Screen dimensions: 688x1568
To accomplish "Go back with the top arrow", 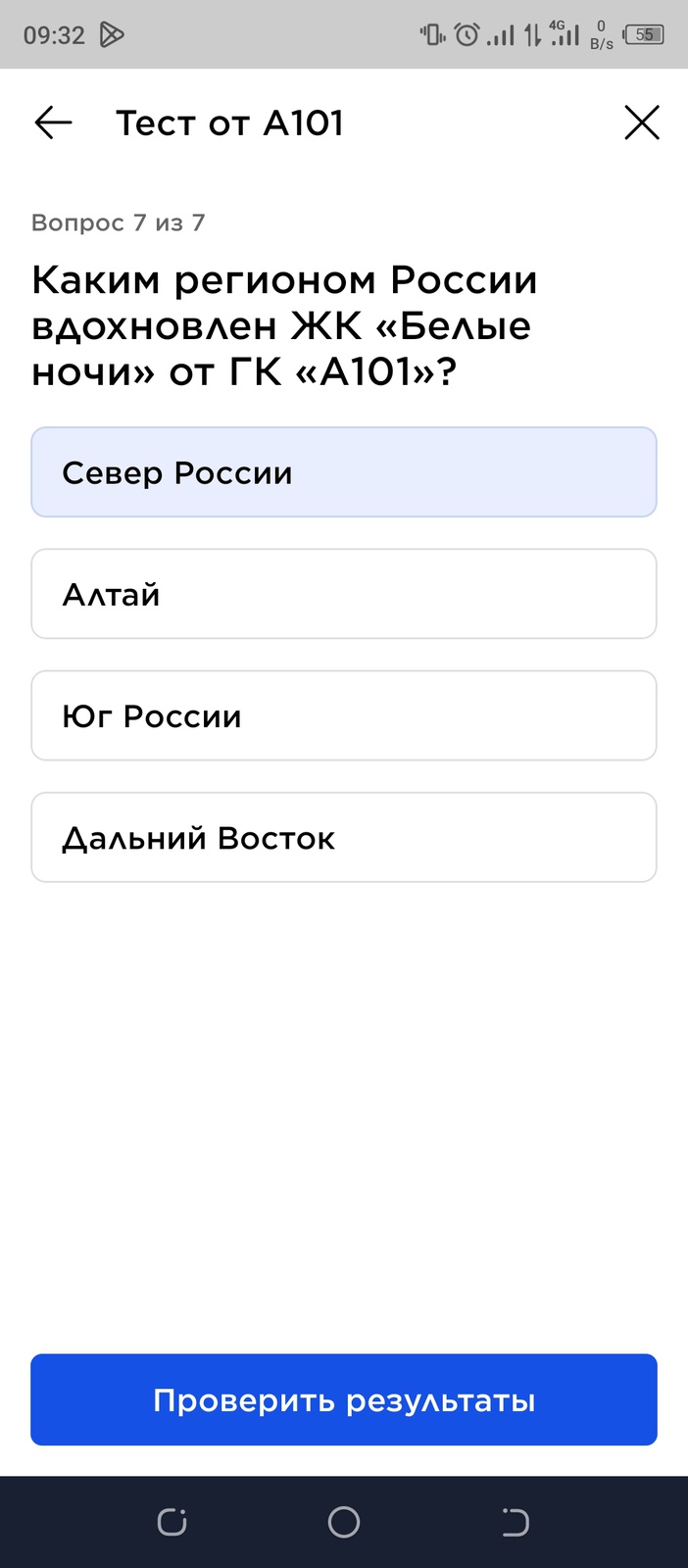I will [53, 122].
